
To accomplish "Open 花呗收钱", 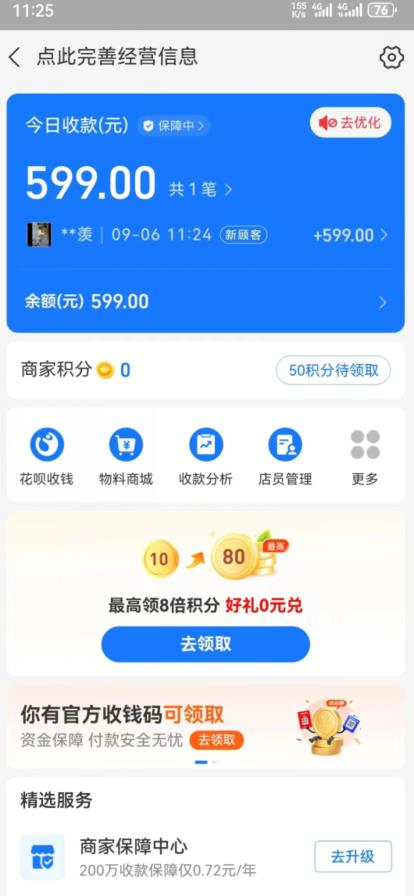I will (x=47, y=457).
